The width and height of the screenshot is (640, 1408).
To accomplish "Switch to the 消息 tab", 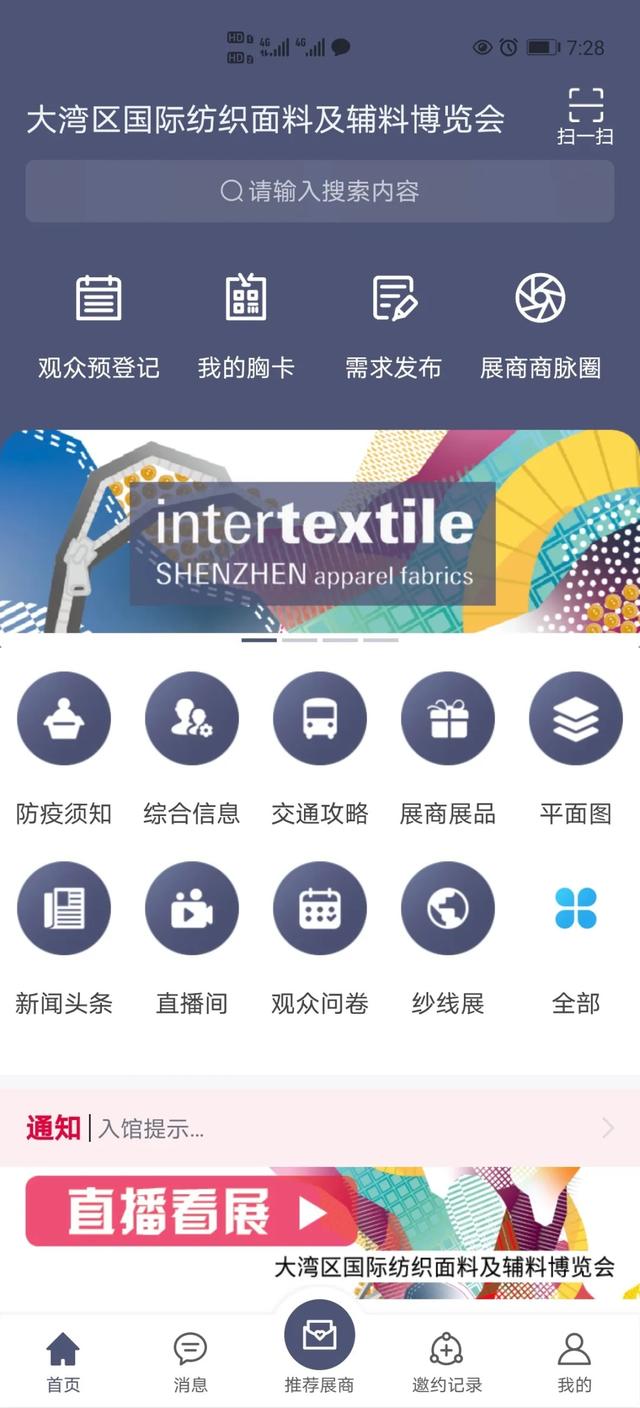I will [x=190, y=1361].
